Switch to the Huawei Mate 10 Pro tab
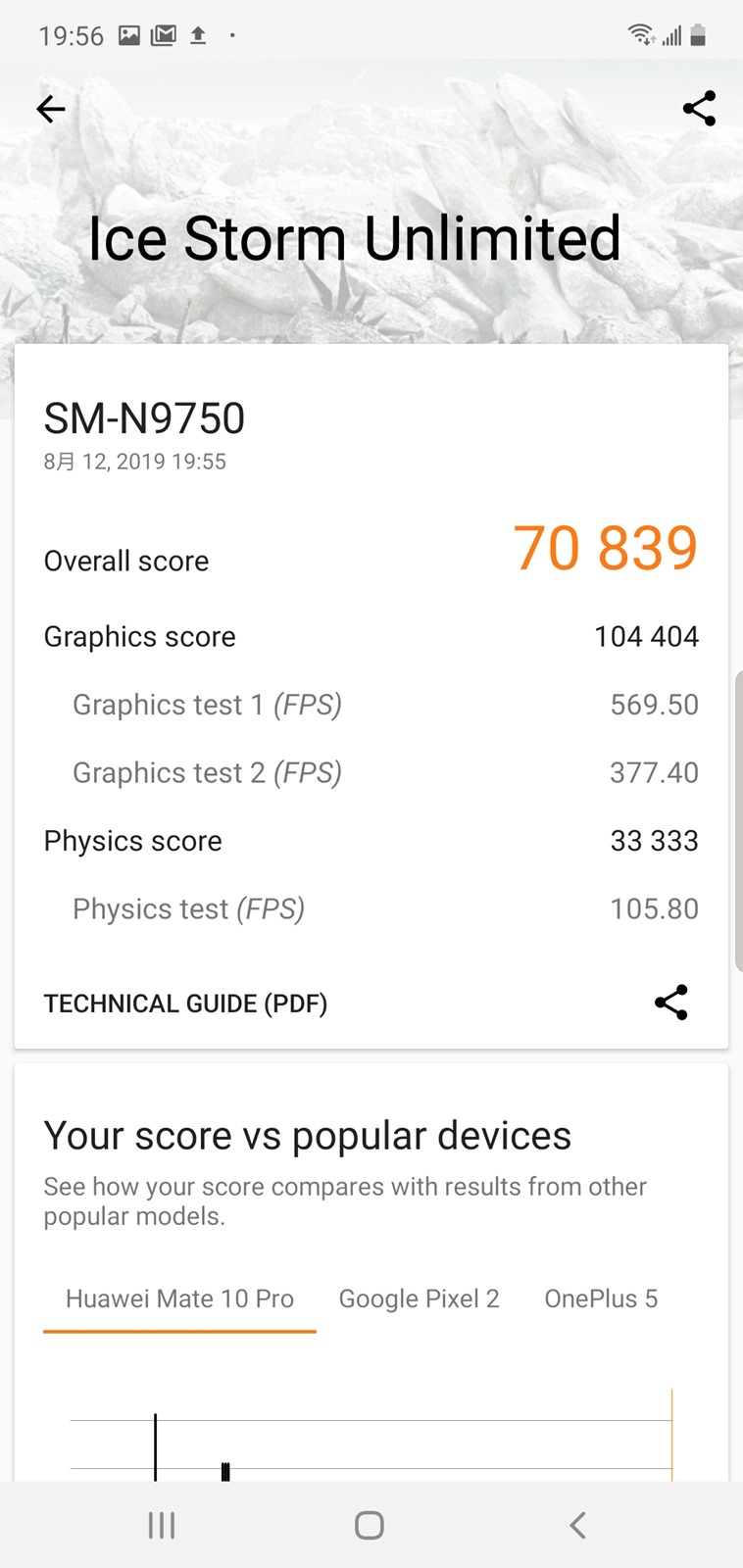The width and height of the screenshot is (743, 1568). click(x=179, y=1298)
